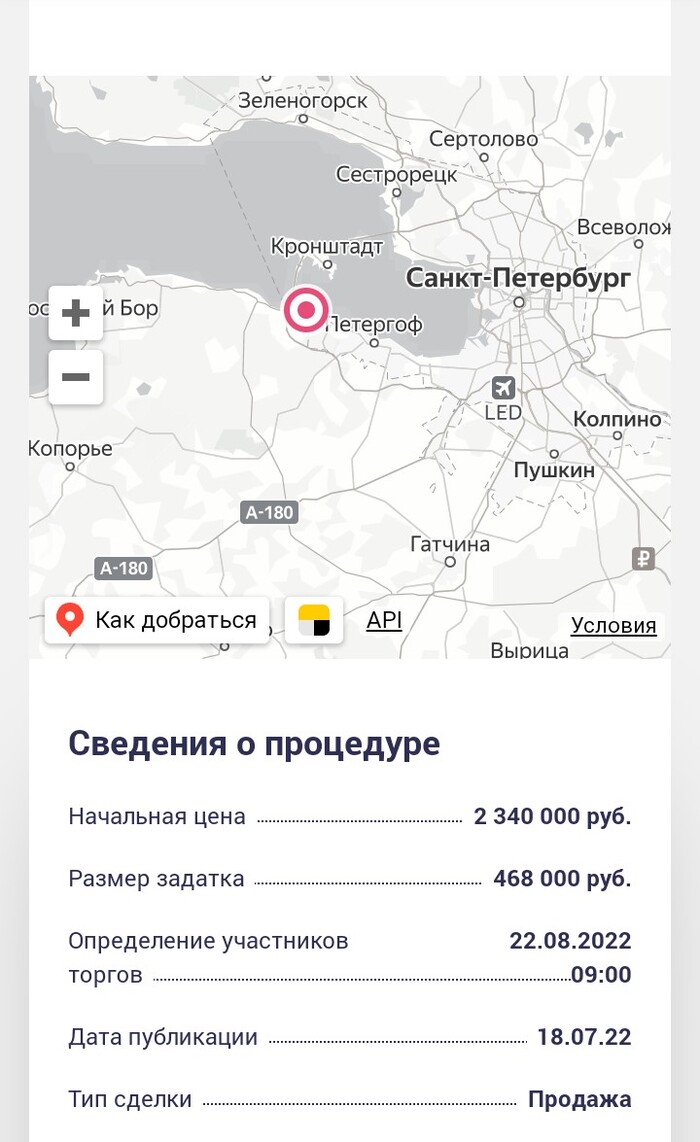
Task: Zoom out of the map
Action: (76, 377)
